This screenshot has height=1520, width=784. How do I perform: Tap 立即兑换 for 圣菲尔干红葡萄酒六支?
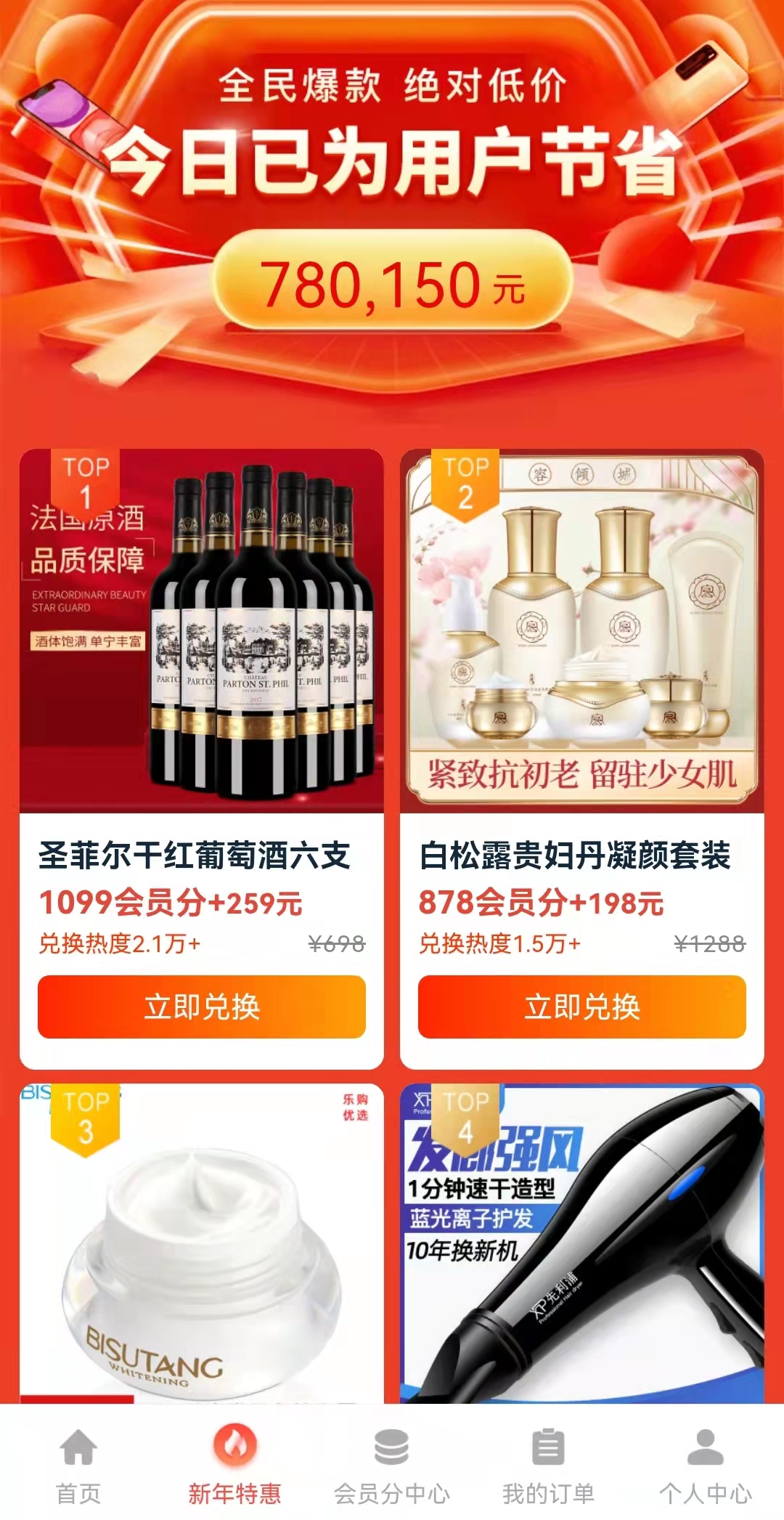click(x=202, y=1007)
